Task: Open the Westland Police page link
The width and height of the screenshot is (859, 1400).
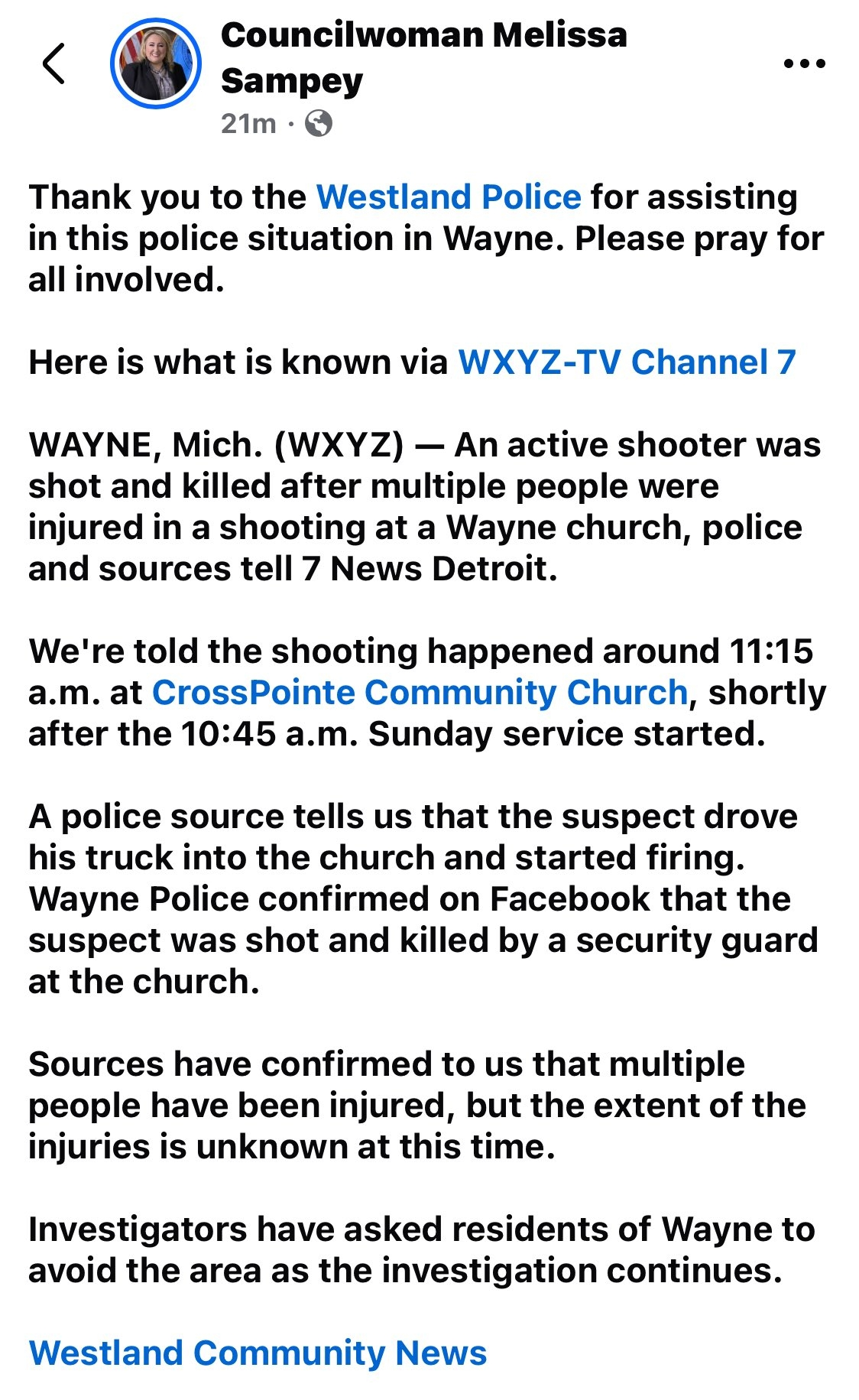Action: pos(449,197)
